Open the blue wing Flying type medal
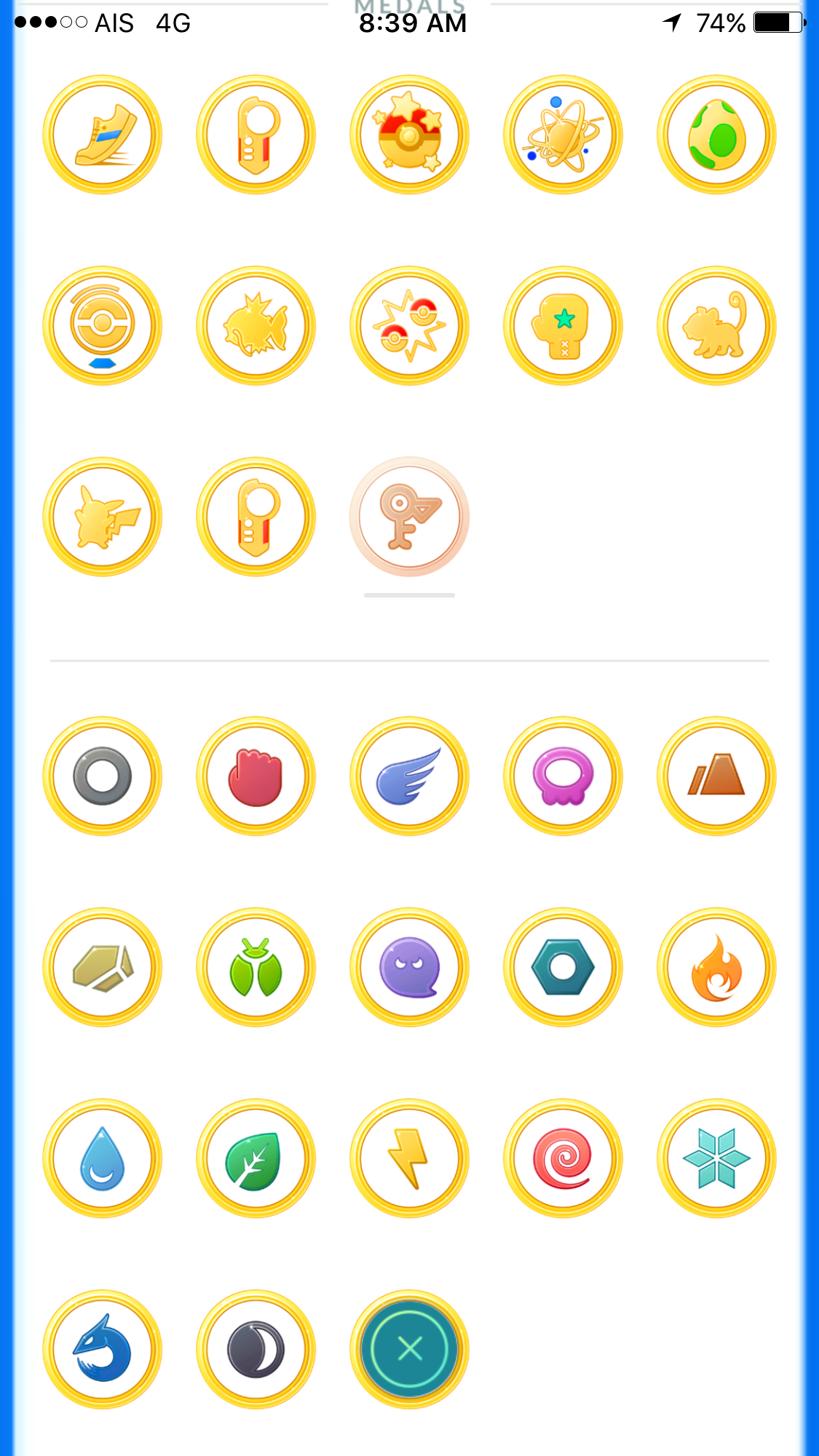The height and width of the screenshot is (1456, 819). pos(410,776)
